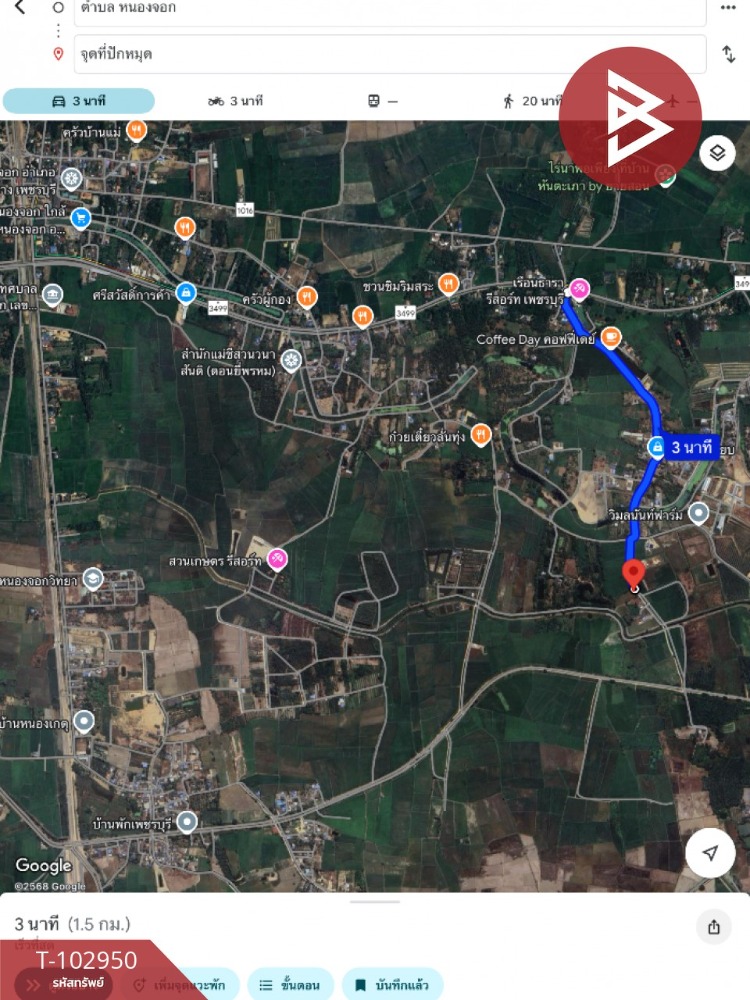This screenshot has width=750, height=1000.
Task: Edit the starting point ตำบล หนองจอก
Action: 390,8
